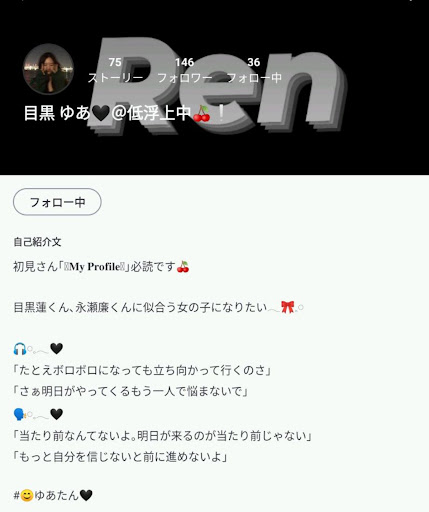Open the 146 フォロワー followers list

click(184, 70)
